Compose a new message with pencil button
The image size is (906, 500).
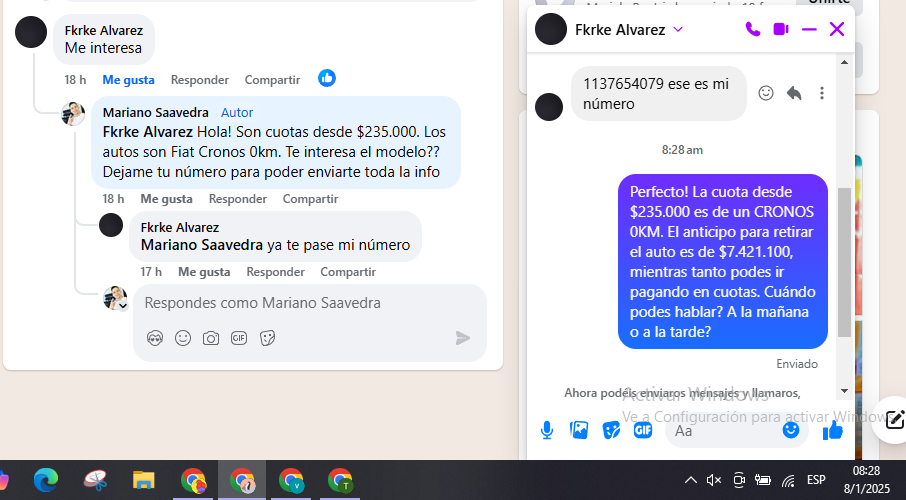(x=893, y=420)
